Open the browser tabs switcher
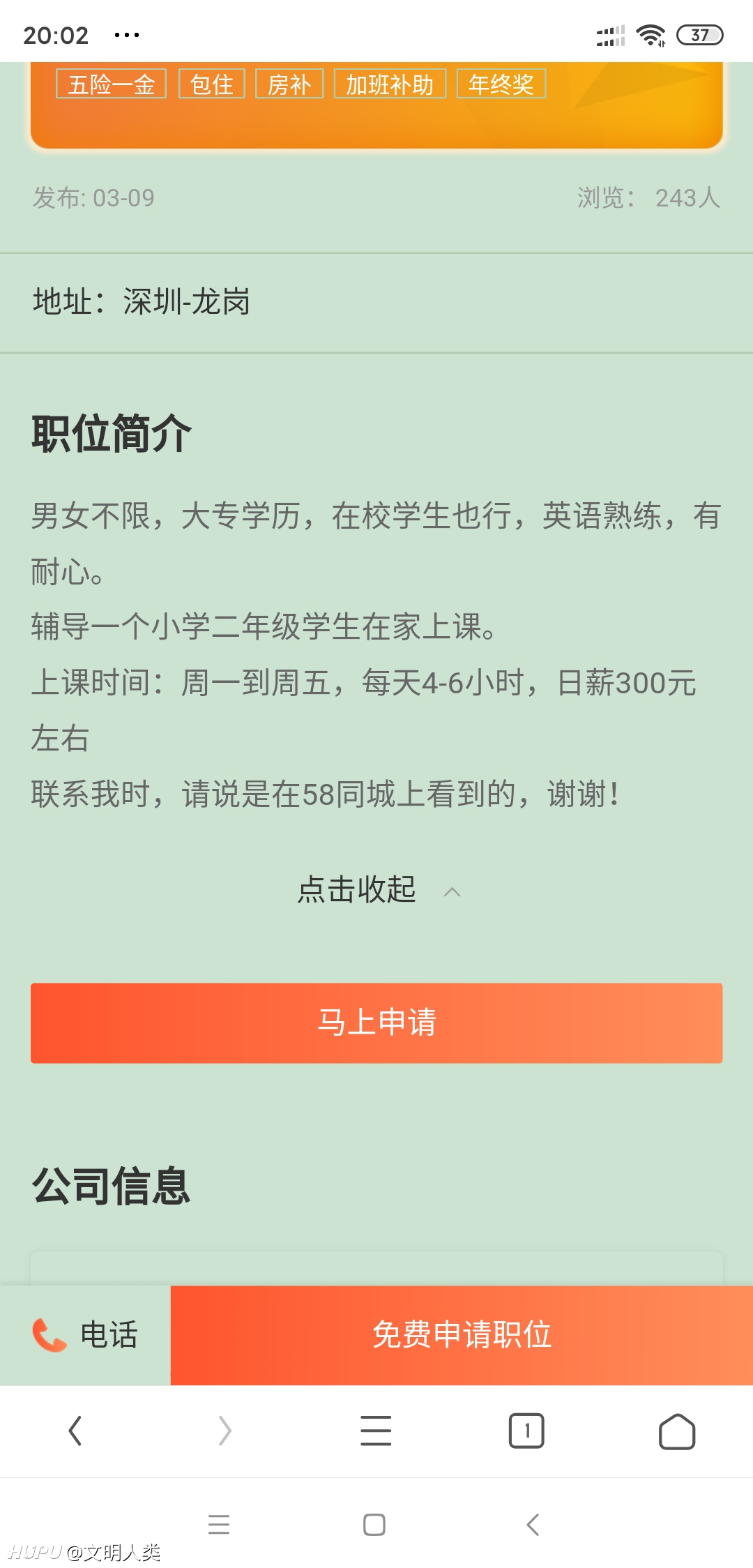Image resolution: width=753 pixels, height=1568 pixels. 526,1431
